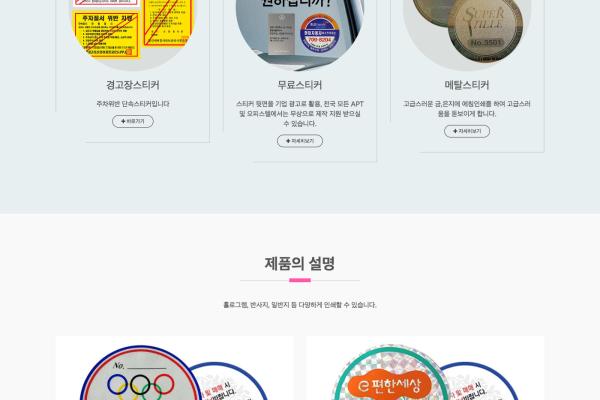Tap the button under 경고장스티커
The height and width of the screenshot is (400, 600).
(x=133, y=121)
